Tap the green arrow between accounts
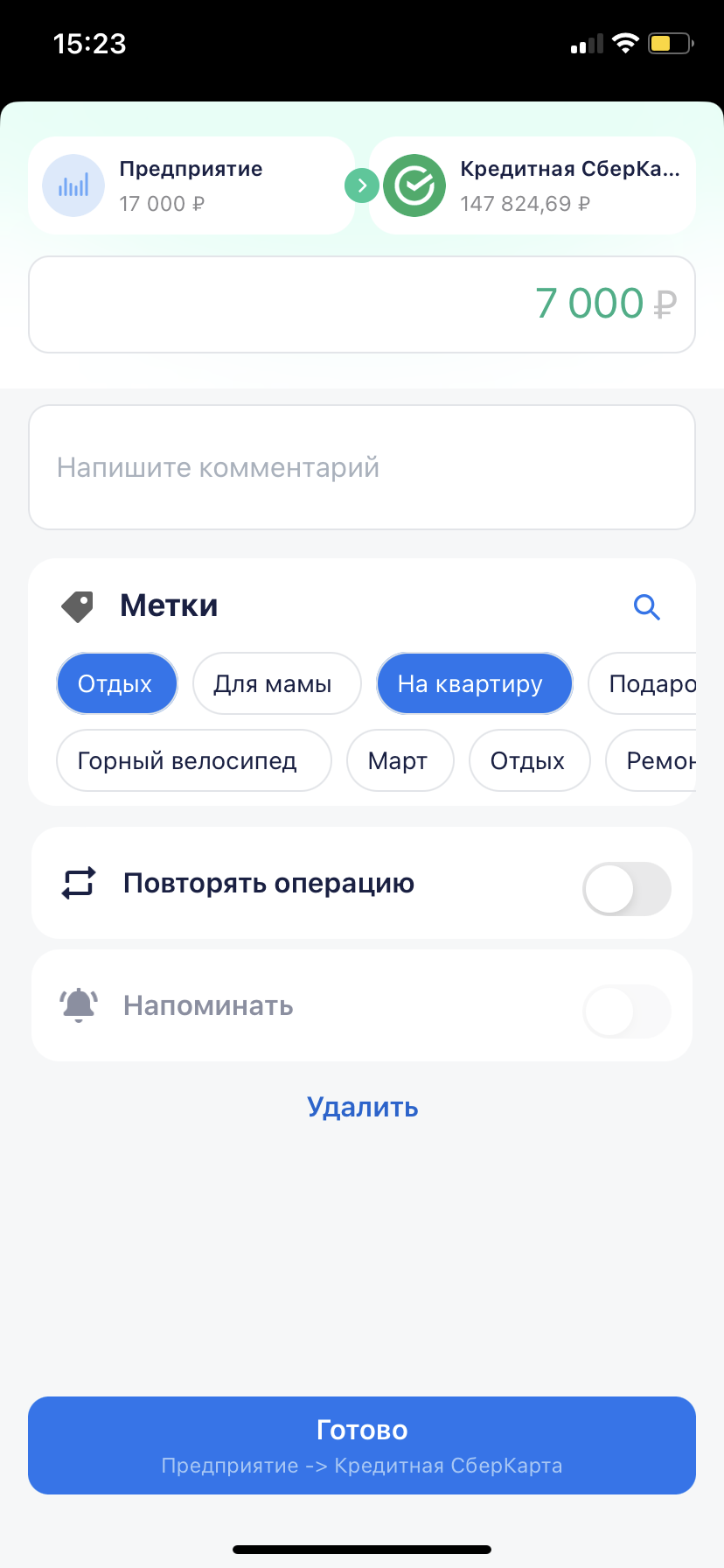This screenshot has height=1568, width=724. pos(362,185)
